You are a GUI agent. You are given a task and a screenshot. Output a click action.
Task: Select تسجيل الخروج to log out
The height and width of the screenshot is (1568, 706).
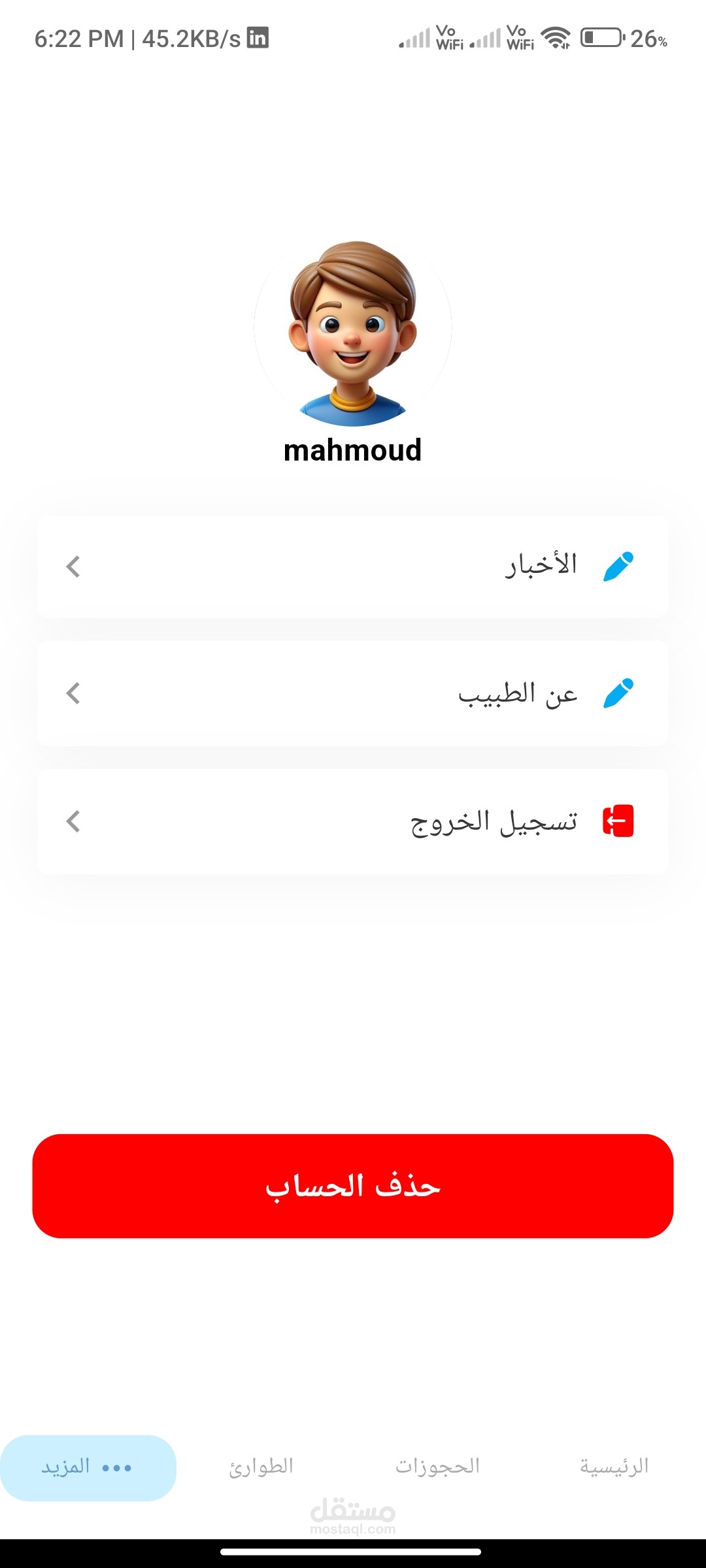click(353, 821)
